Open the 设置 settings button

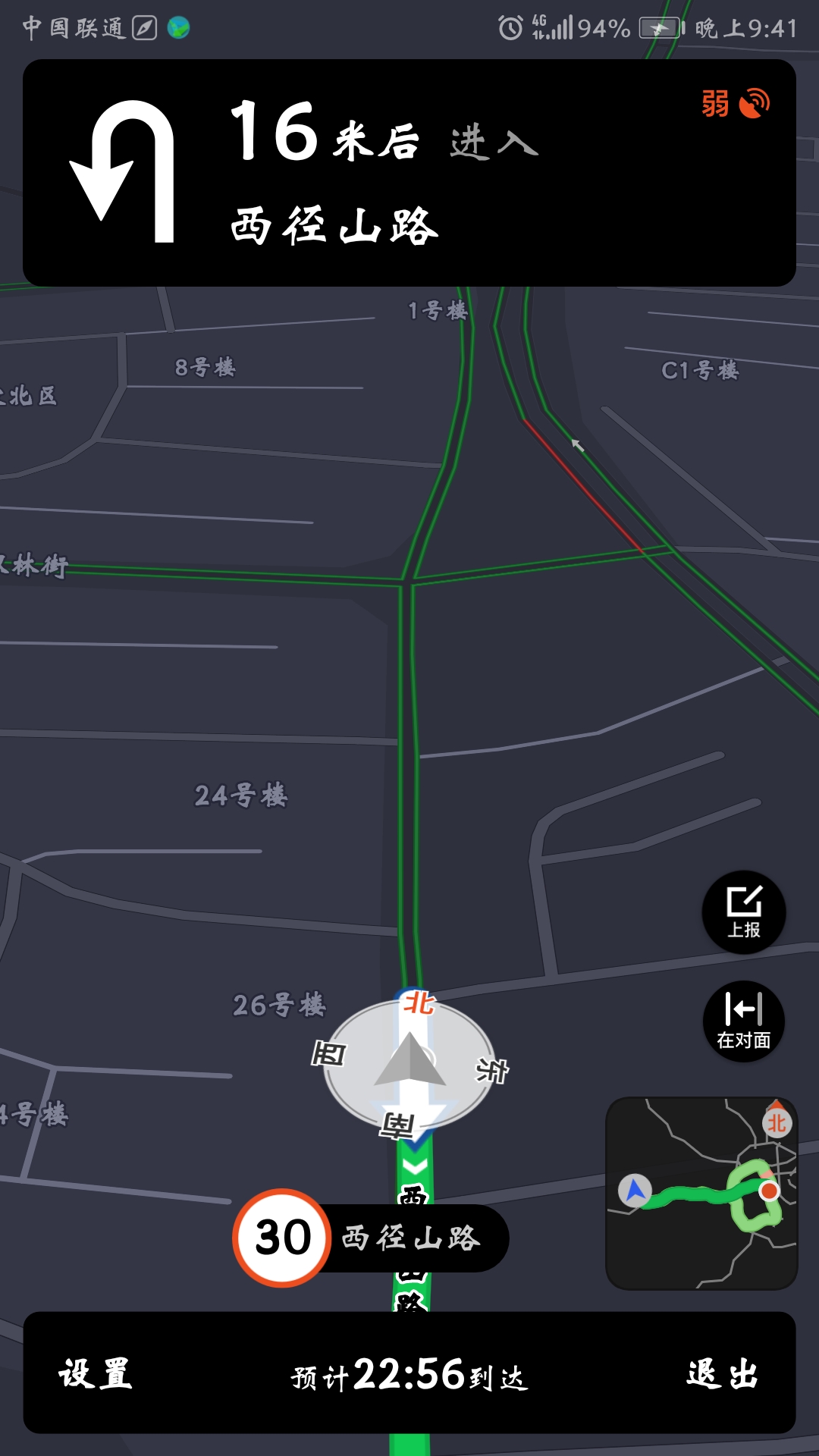click(x=96, y=1373)
